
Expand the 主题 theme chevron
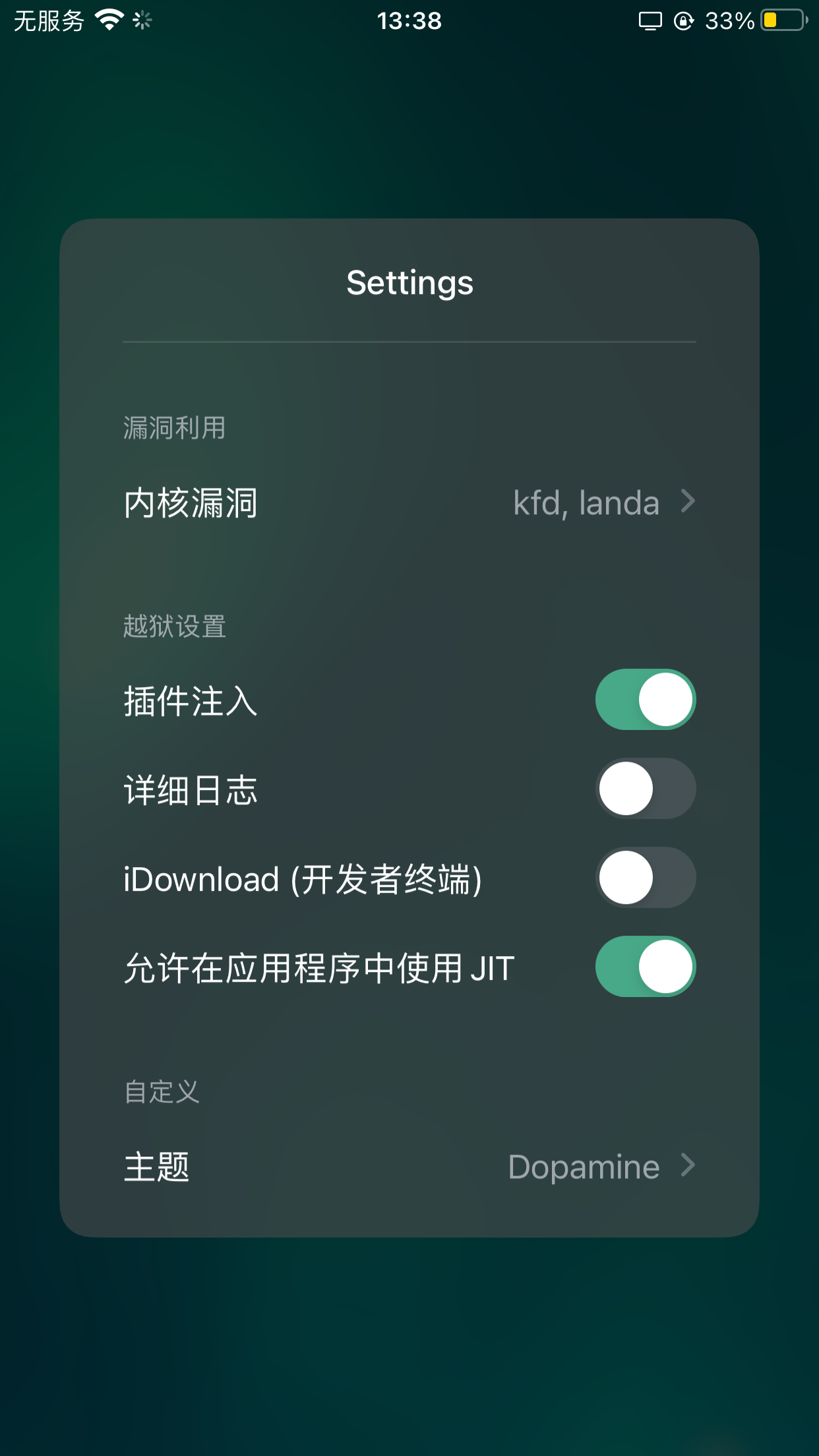pyautogui.click(x=688, y=1166)
